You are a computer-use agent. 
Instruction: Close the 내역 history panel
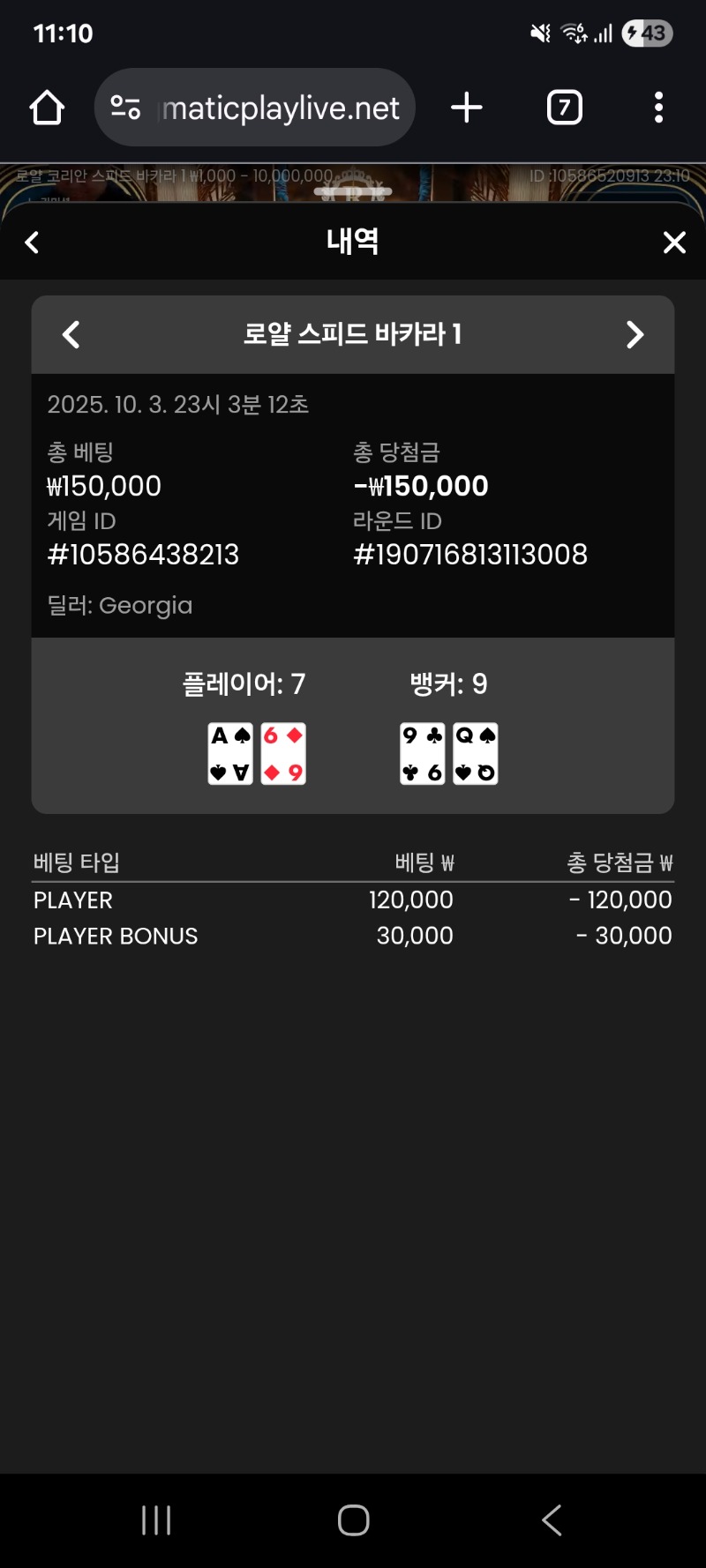[674, 243]
